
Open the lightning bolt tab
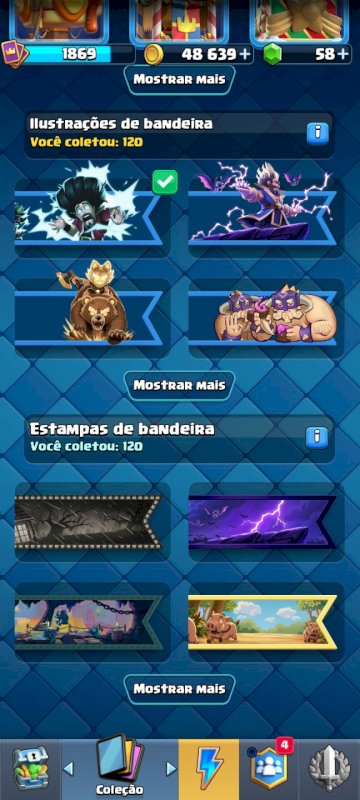[209, 769]
